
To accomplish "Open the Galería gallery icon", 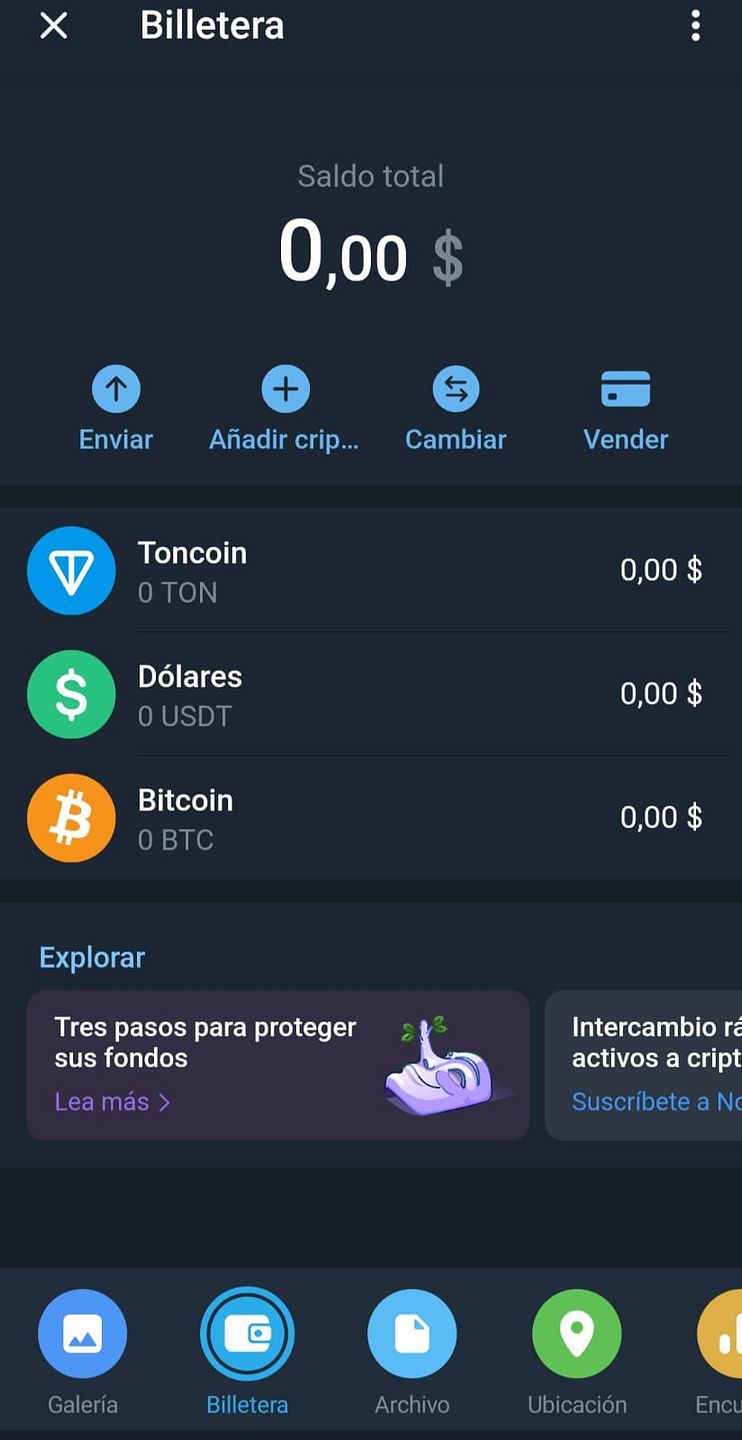I will pos(82,1332).
